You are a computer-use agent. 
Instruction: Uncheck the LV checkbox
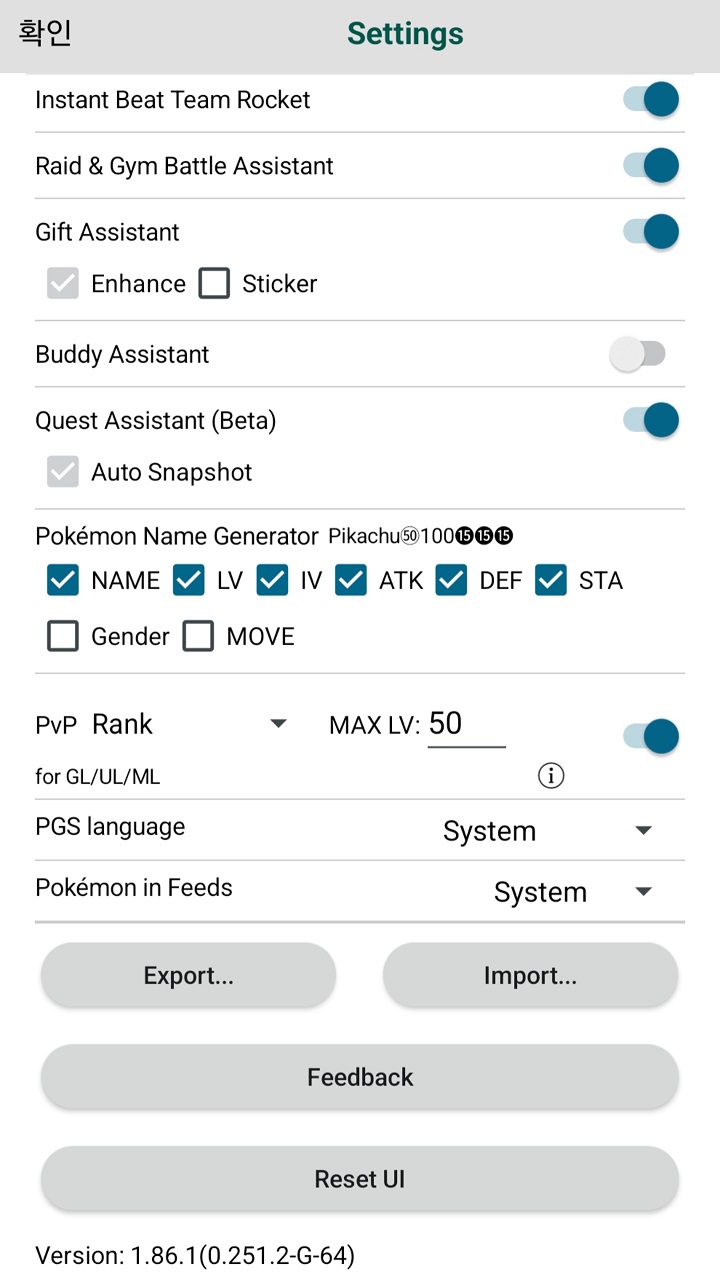[189, 581]
